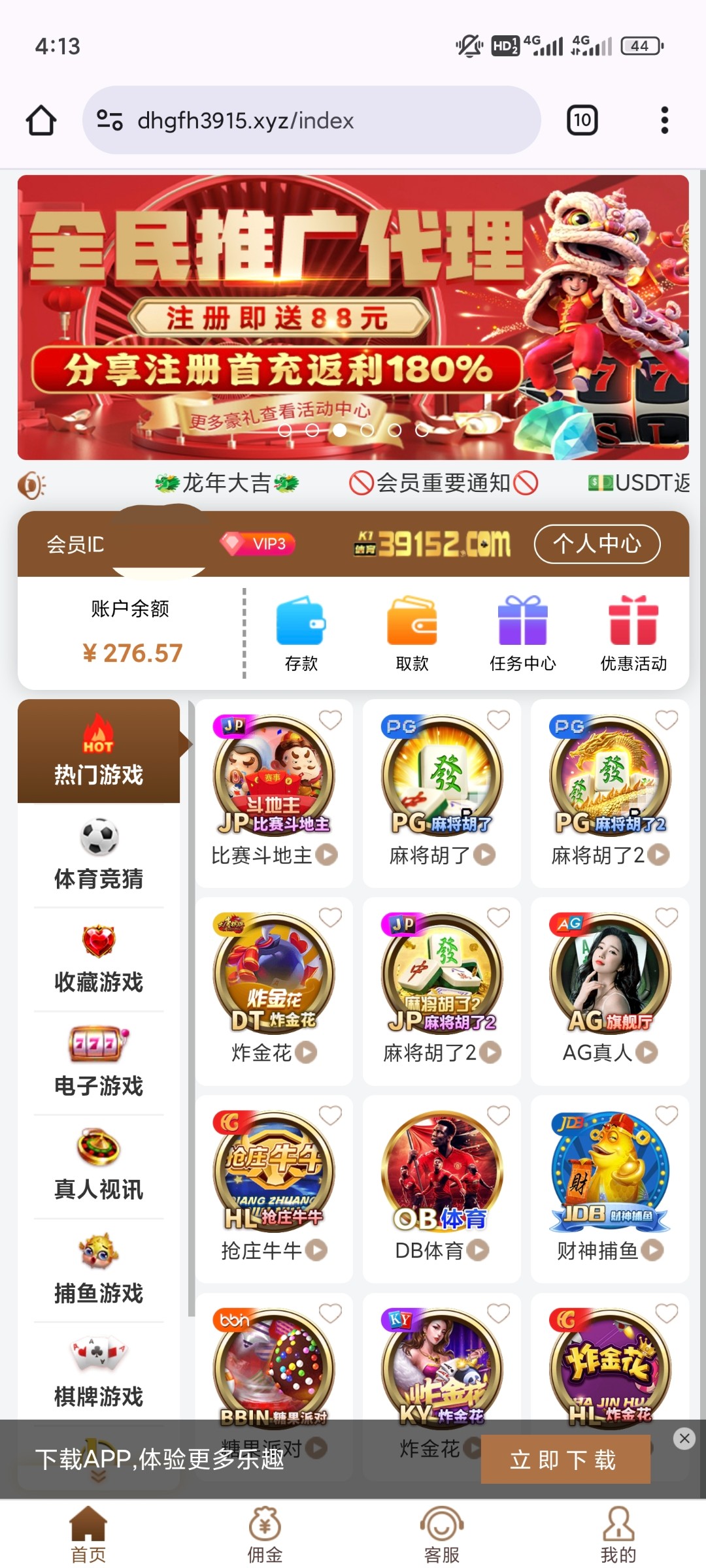
Task: Switch to 电子游戏 category
Action: click(x=99, y=1062)
